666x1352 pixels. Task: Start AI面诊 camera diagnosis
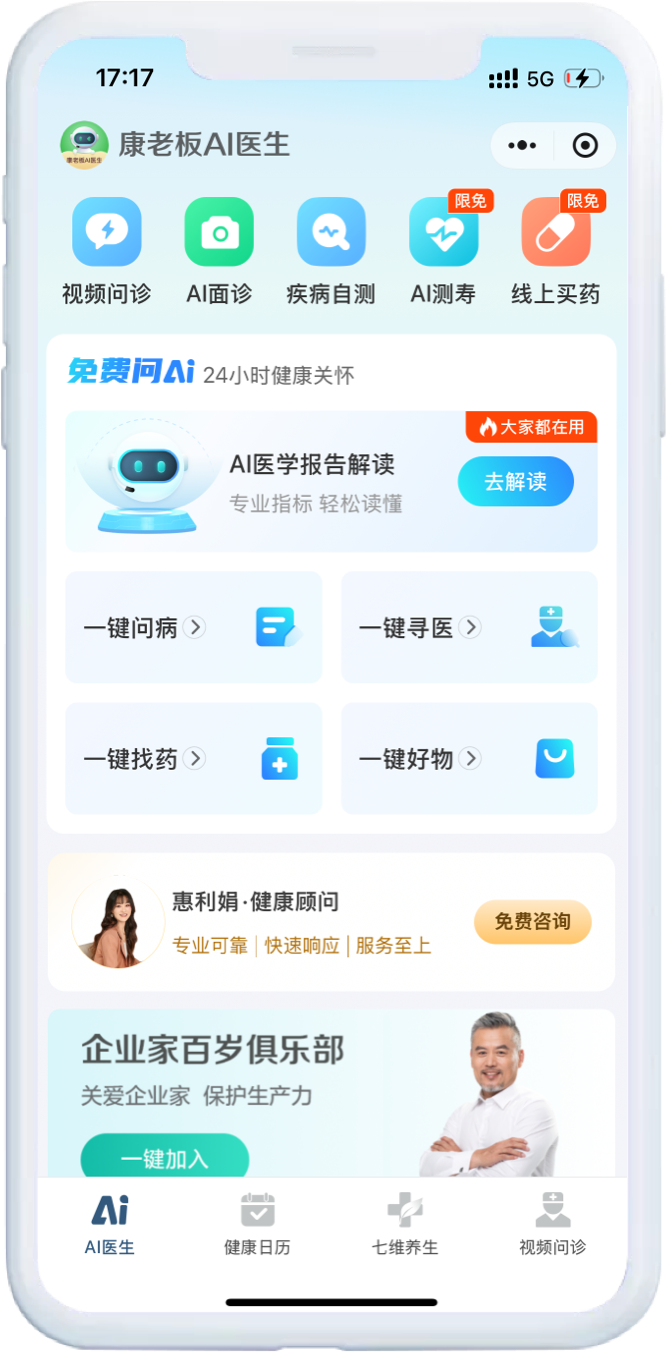[x=219, y=232]
